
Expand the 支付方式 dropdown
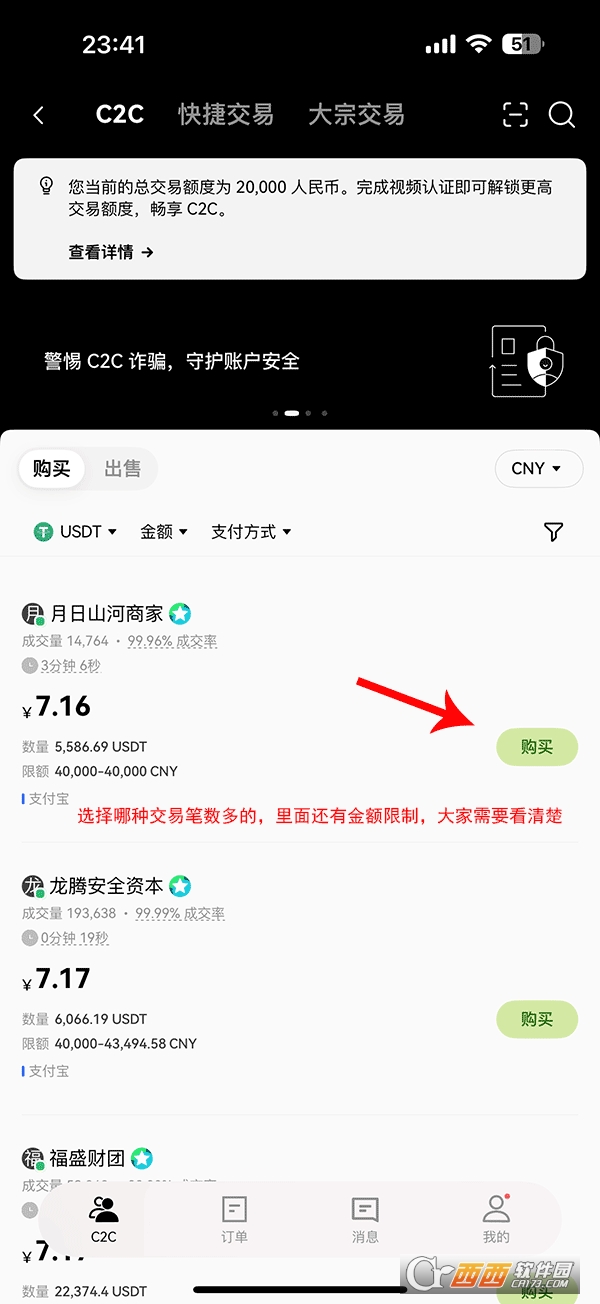tap(251, 531)
